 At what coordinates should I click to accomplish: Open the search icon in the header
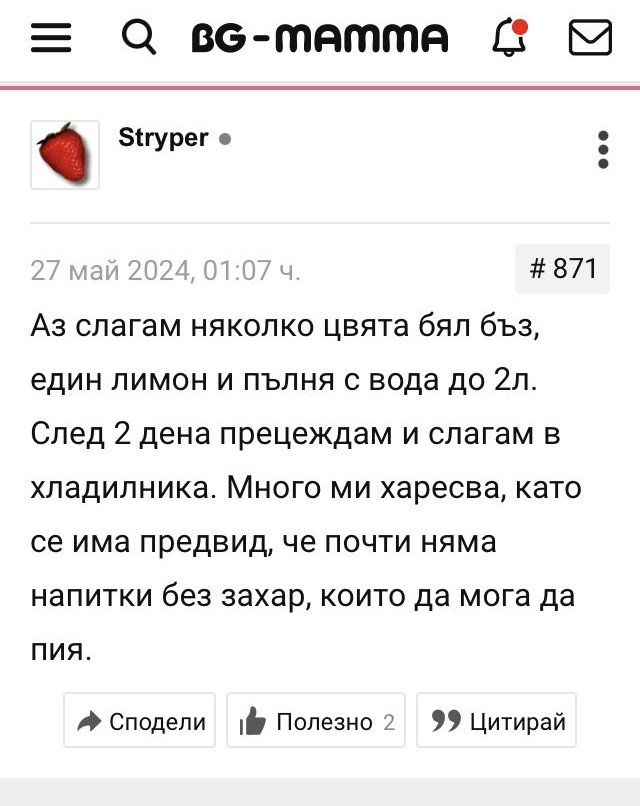139,38
